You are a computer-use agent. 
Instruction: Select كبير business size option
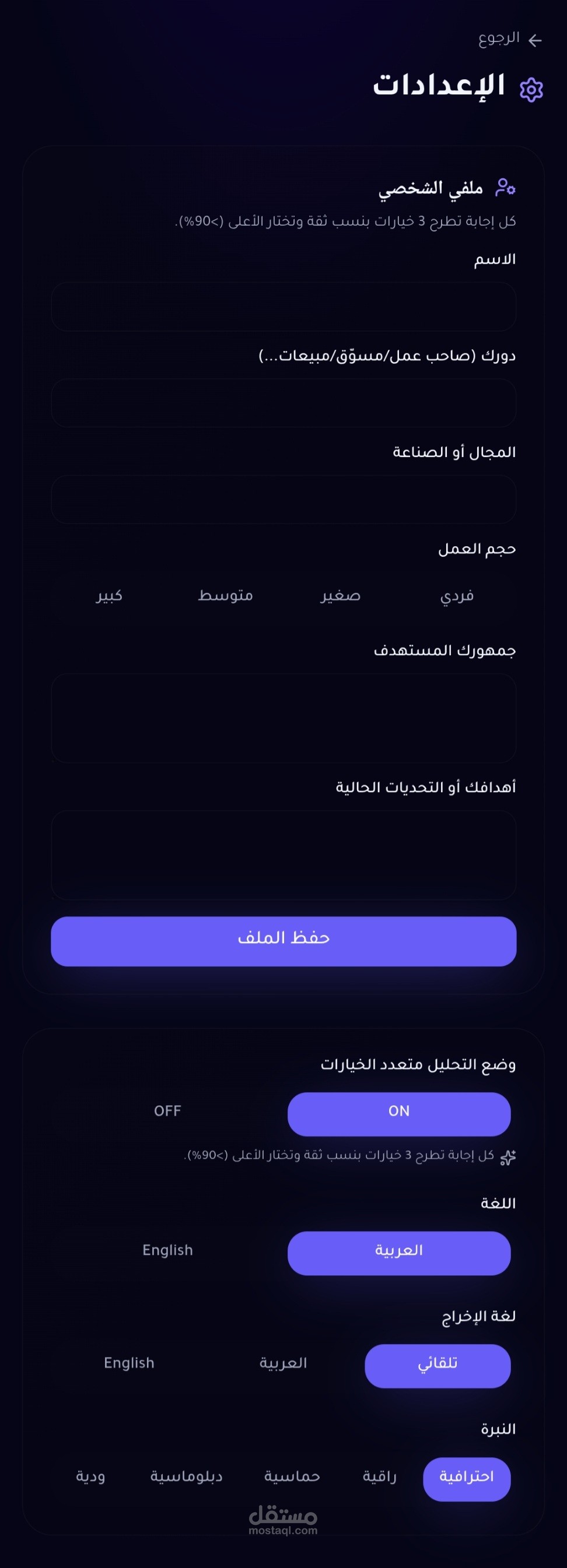[110, 595]
